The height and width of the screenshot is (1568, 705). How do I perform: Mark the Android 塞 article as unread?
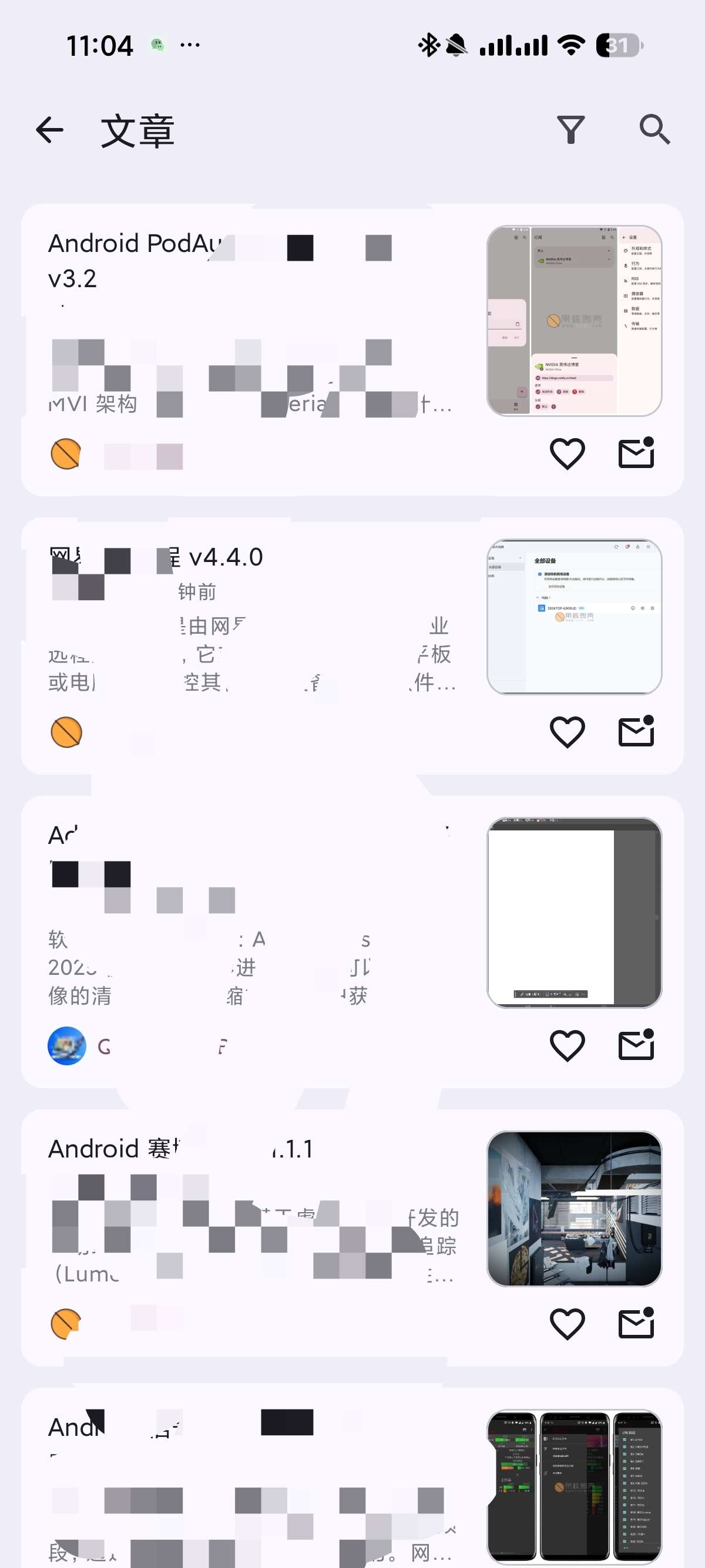point(636,1324)
